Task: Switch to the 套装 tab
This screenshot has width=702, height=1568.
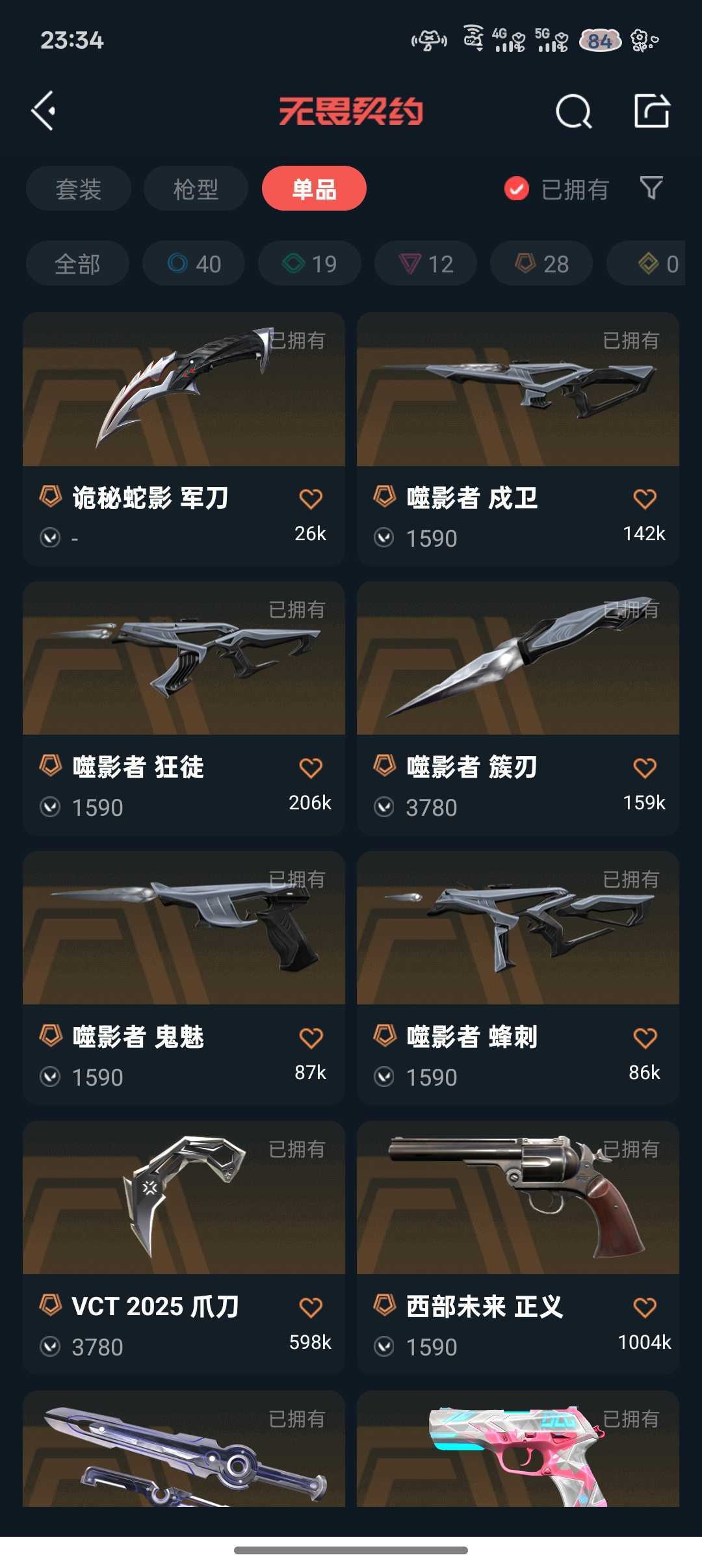Action: click(79, 189)
